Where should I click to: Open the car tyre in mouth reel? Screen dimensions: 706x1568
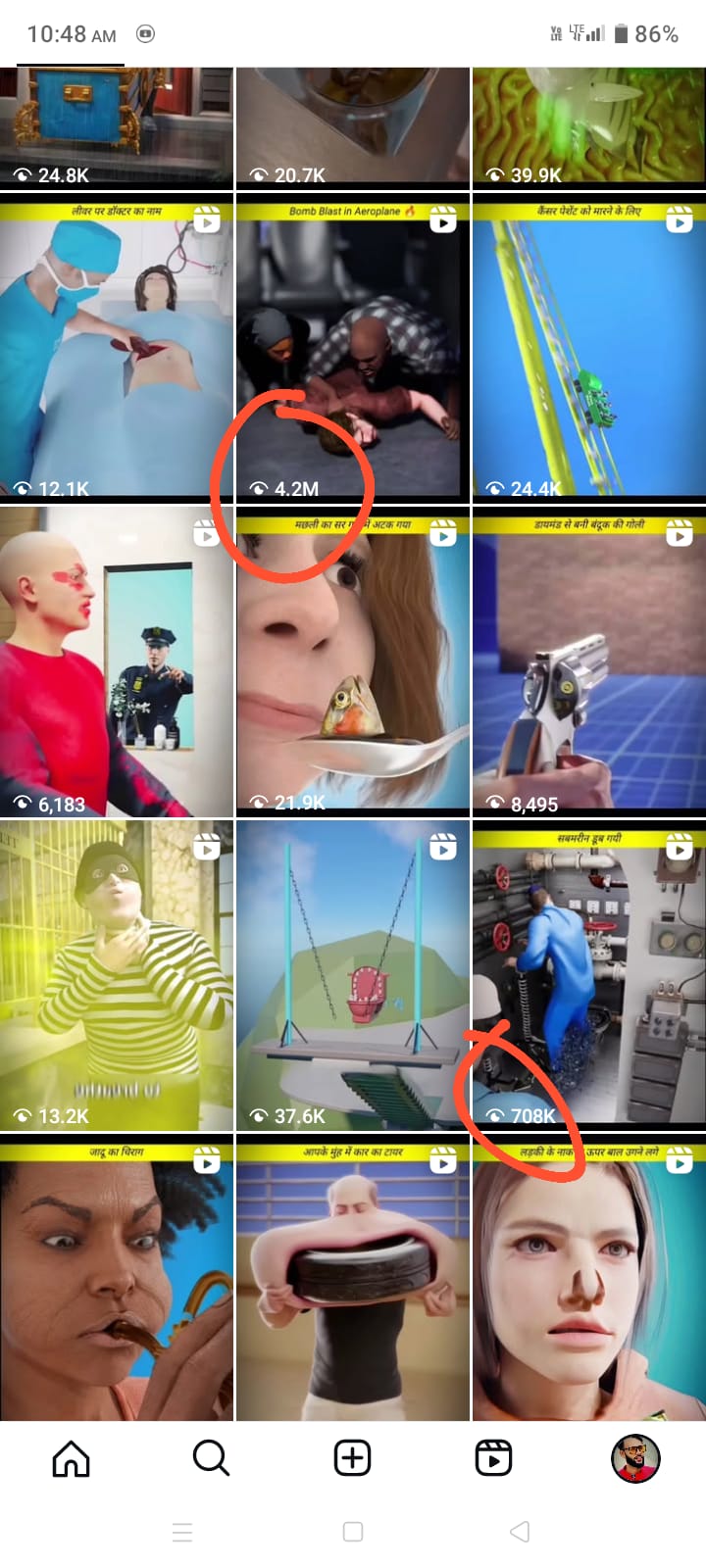tap(352, 1278)
